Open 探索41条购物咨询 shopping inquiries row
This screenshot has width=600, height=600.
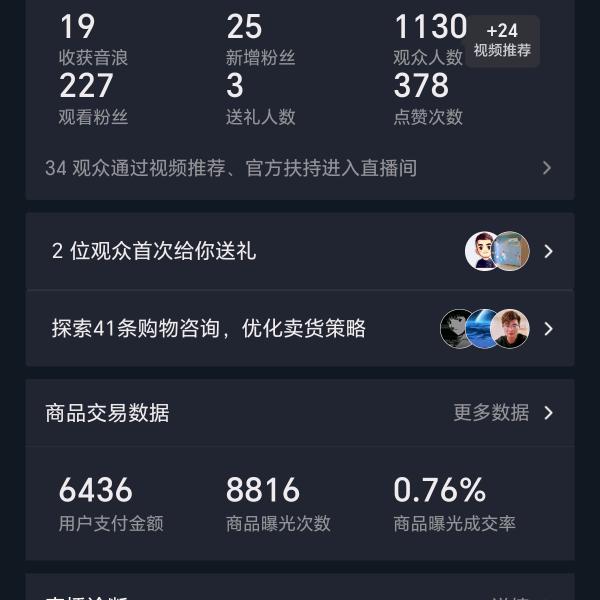point(299,328)
